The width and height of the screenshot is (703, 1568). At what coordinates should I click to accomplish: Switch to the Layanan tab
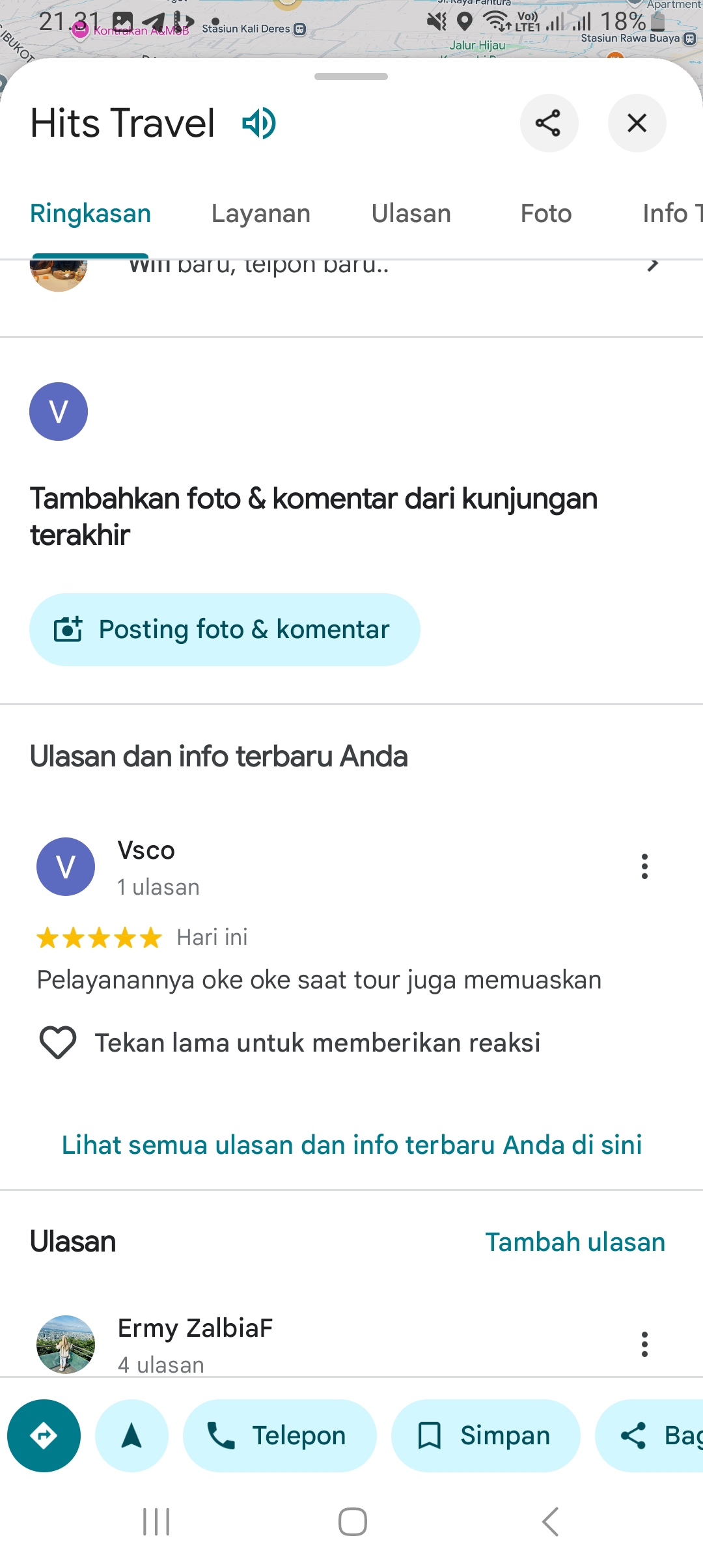click(x=261, y=214)
